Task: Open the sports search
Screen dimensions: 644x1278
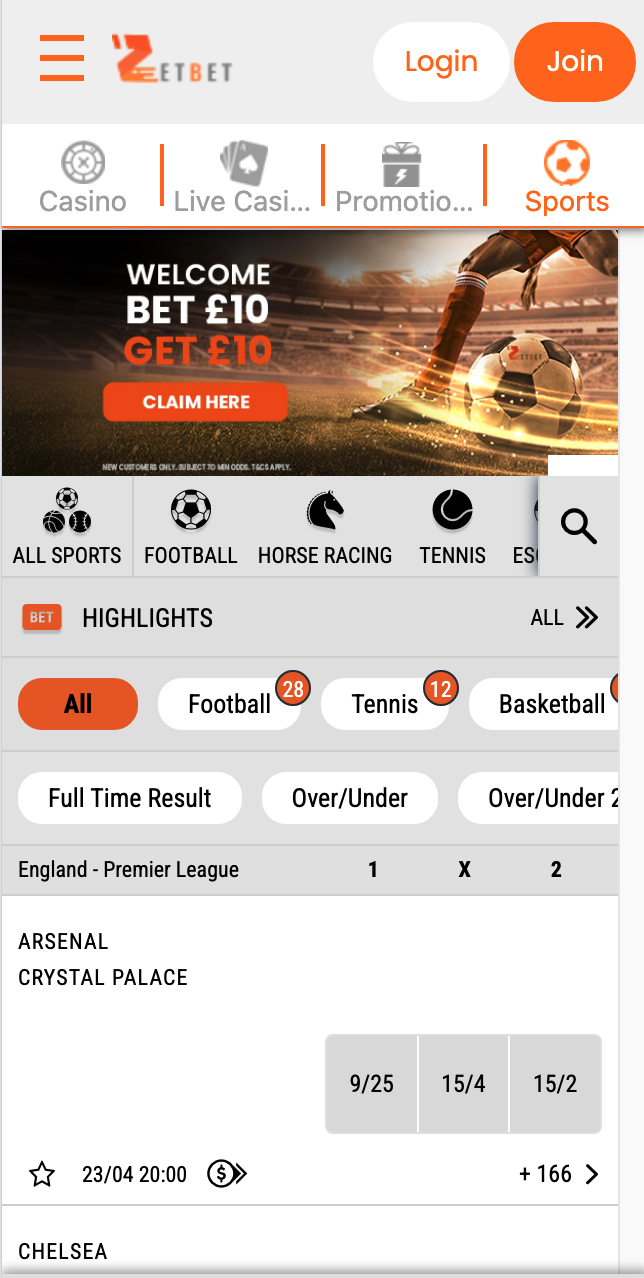Action: 578,526
